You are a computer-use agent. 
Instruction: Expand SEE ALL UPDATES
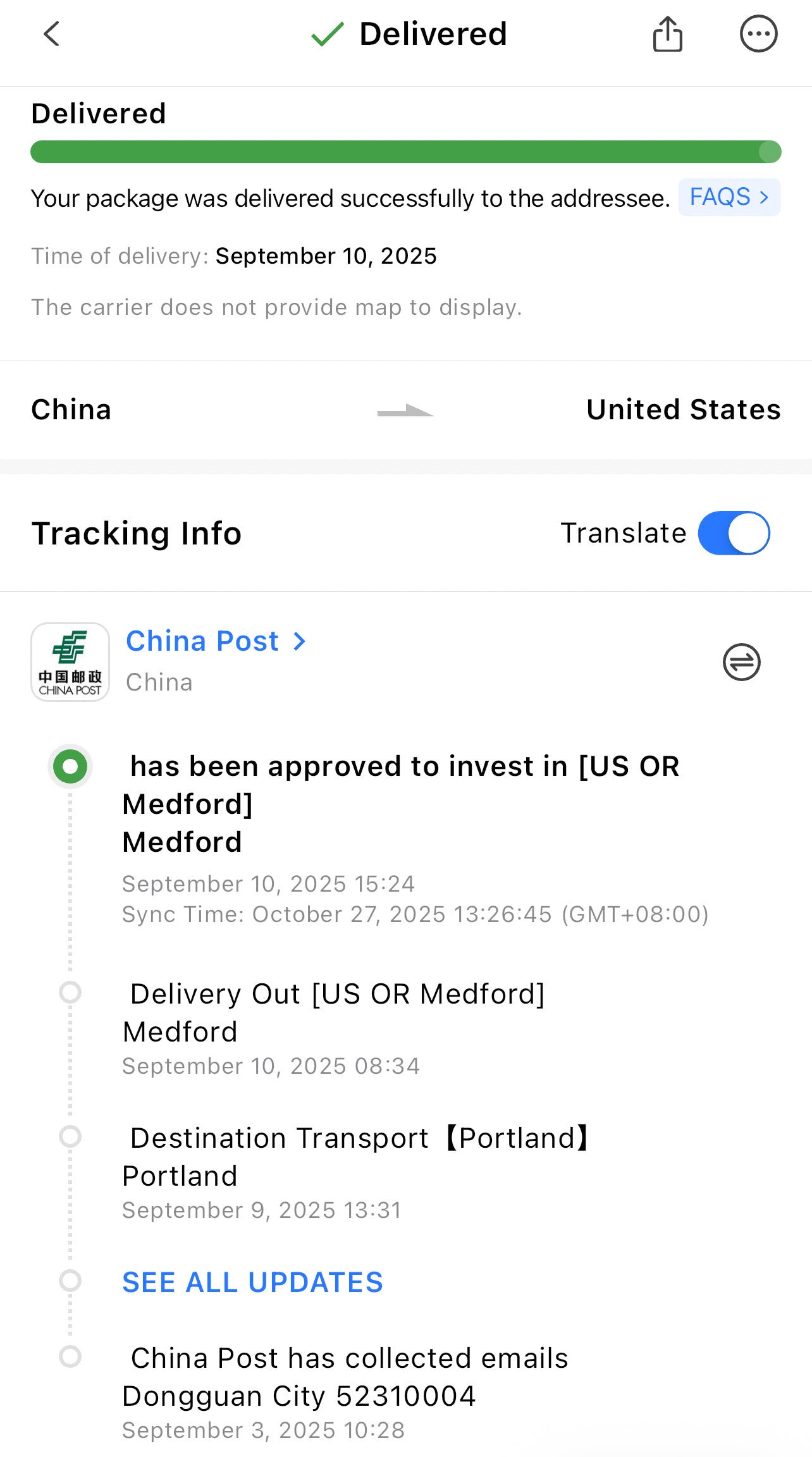[x=252, y=1282]
